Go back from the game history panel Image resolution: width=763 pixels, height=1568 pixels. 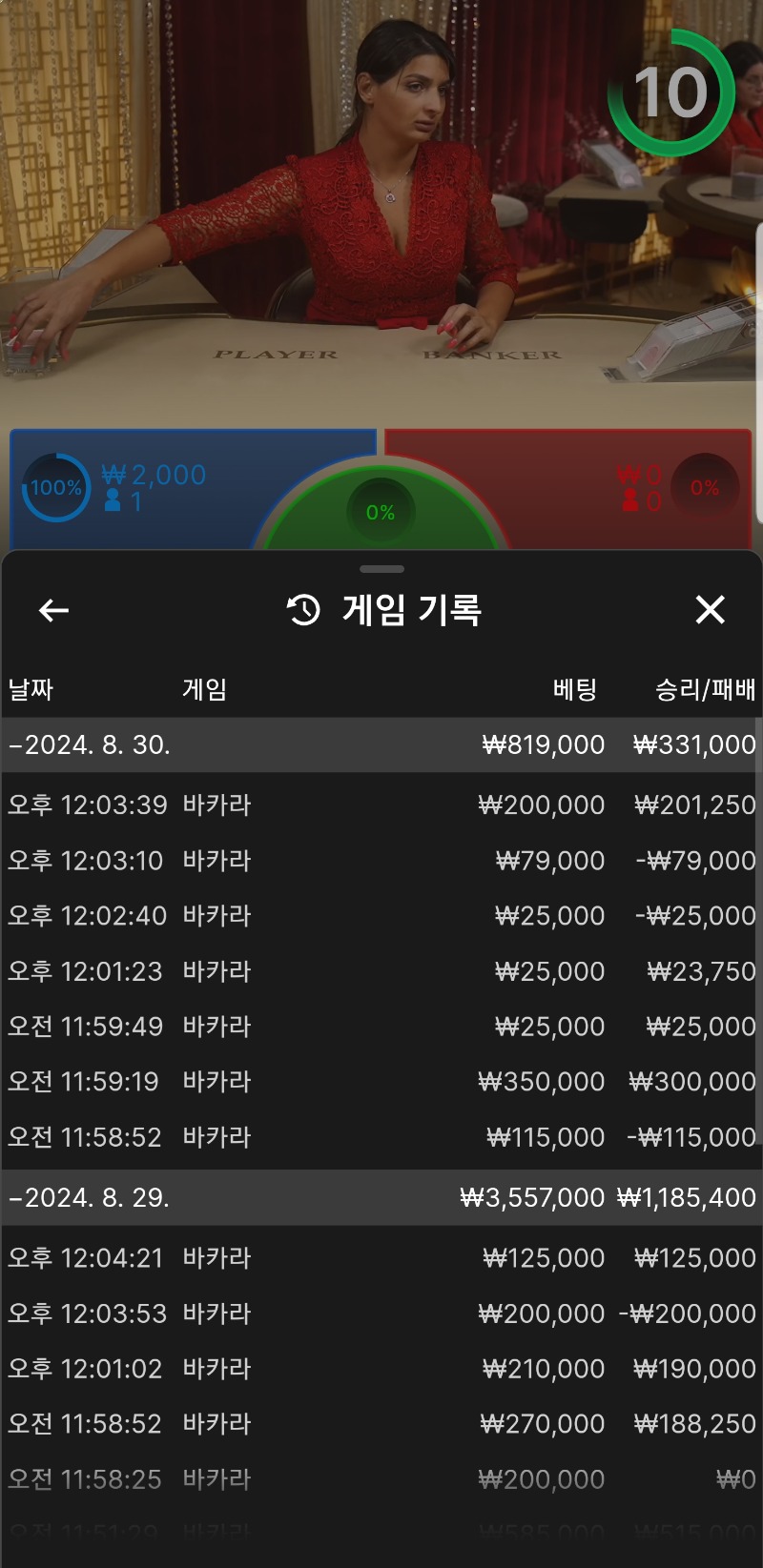coord(53,610)
